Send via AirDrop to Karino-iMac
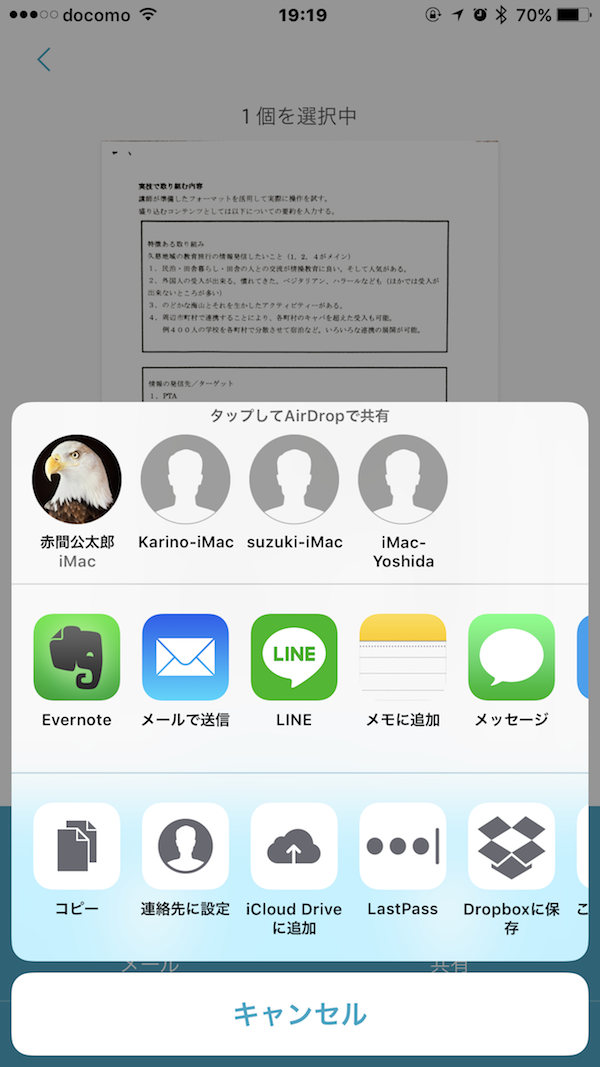The height and width of the screenshot is (1067, 600). [186, 479]
